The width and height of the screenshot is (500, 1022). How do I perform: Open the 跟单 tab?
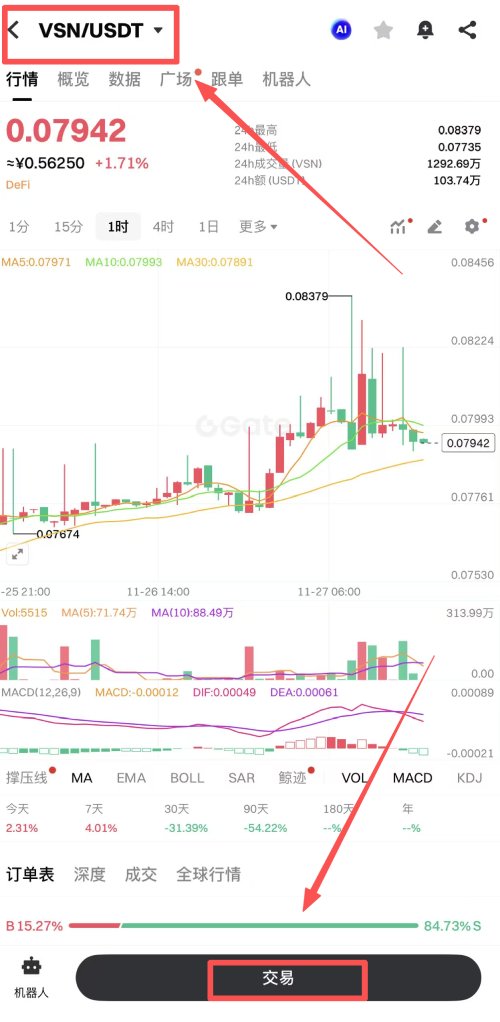coord(227,80)
